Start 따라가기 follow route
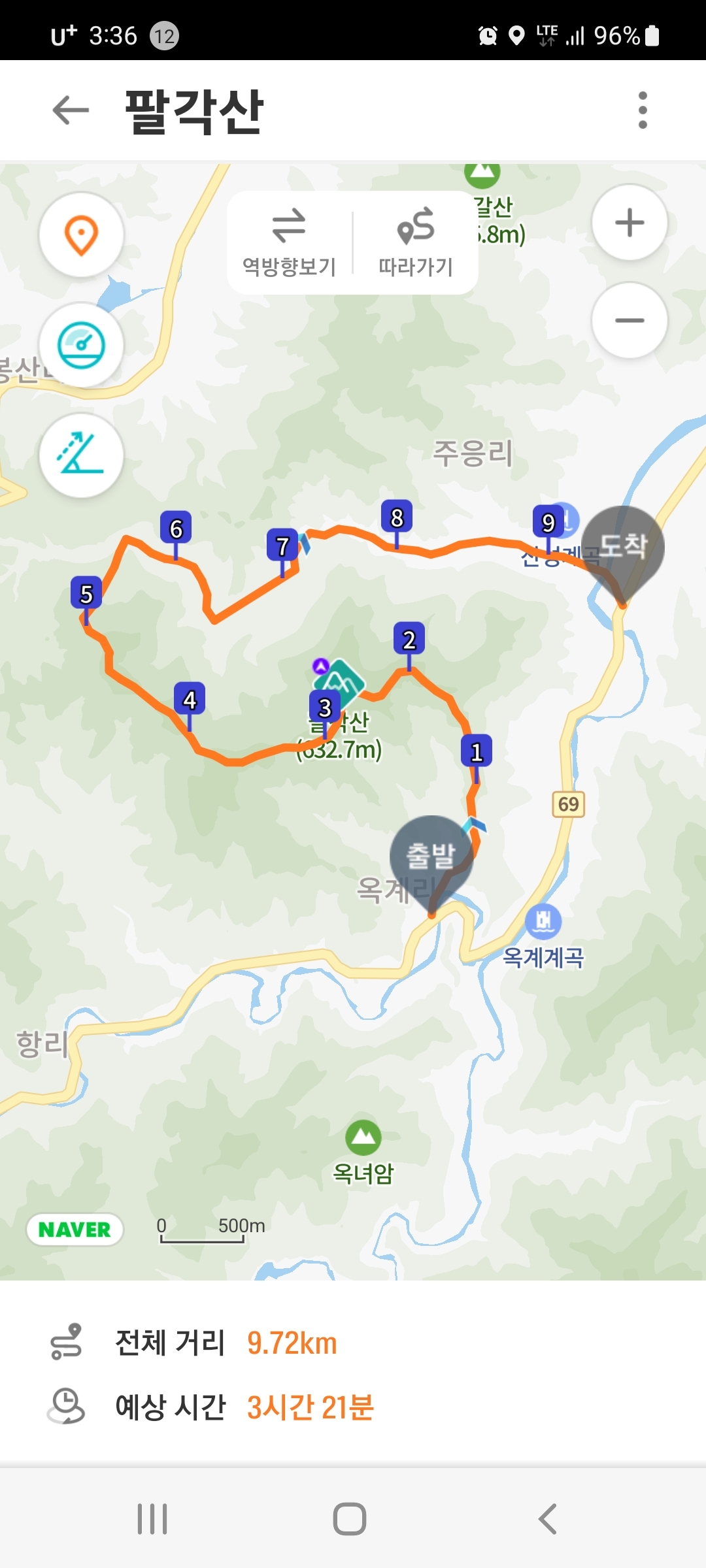706x1568 pixels. coord(416,242)
